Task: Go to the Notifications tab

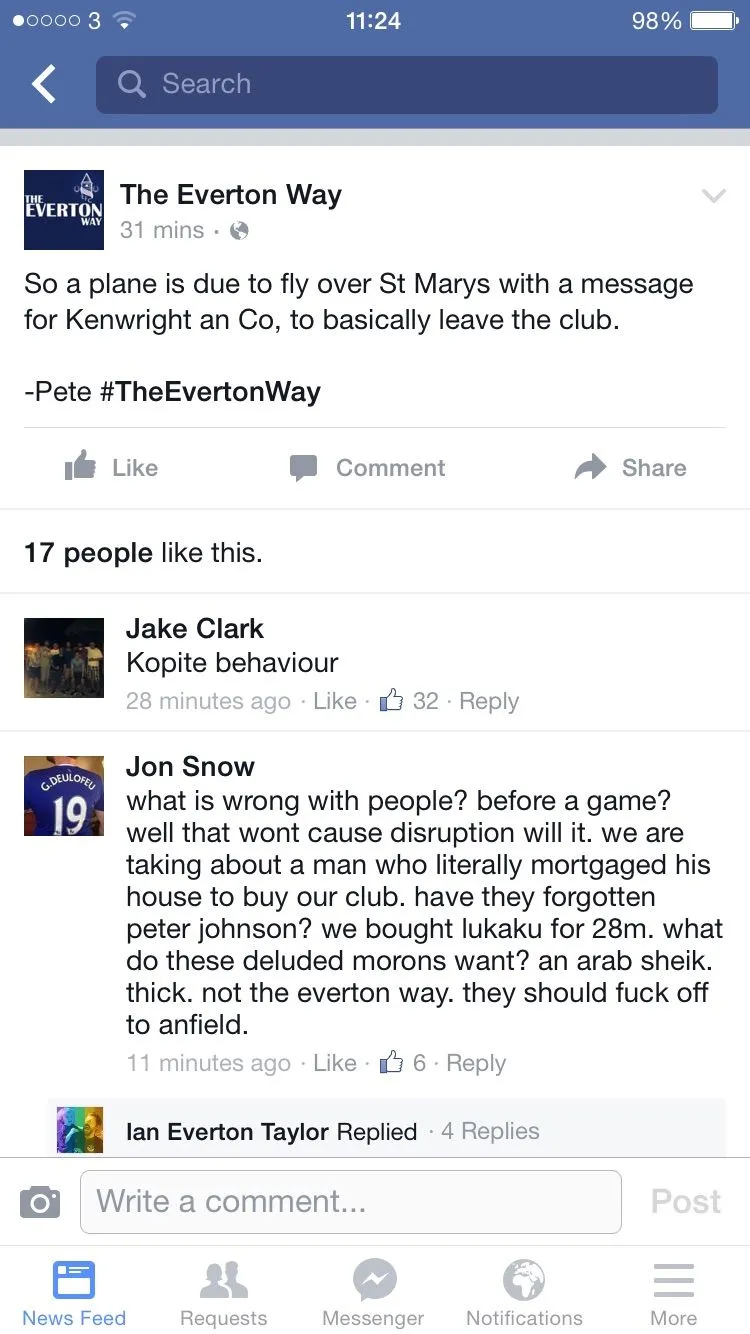Action: pyautogui.click(x=524, y=1292)
